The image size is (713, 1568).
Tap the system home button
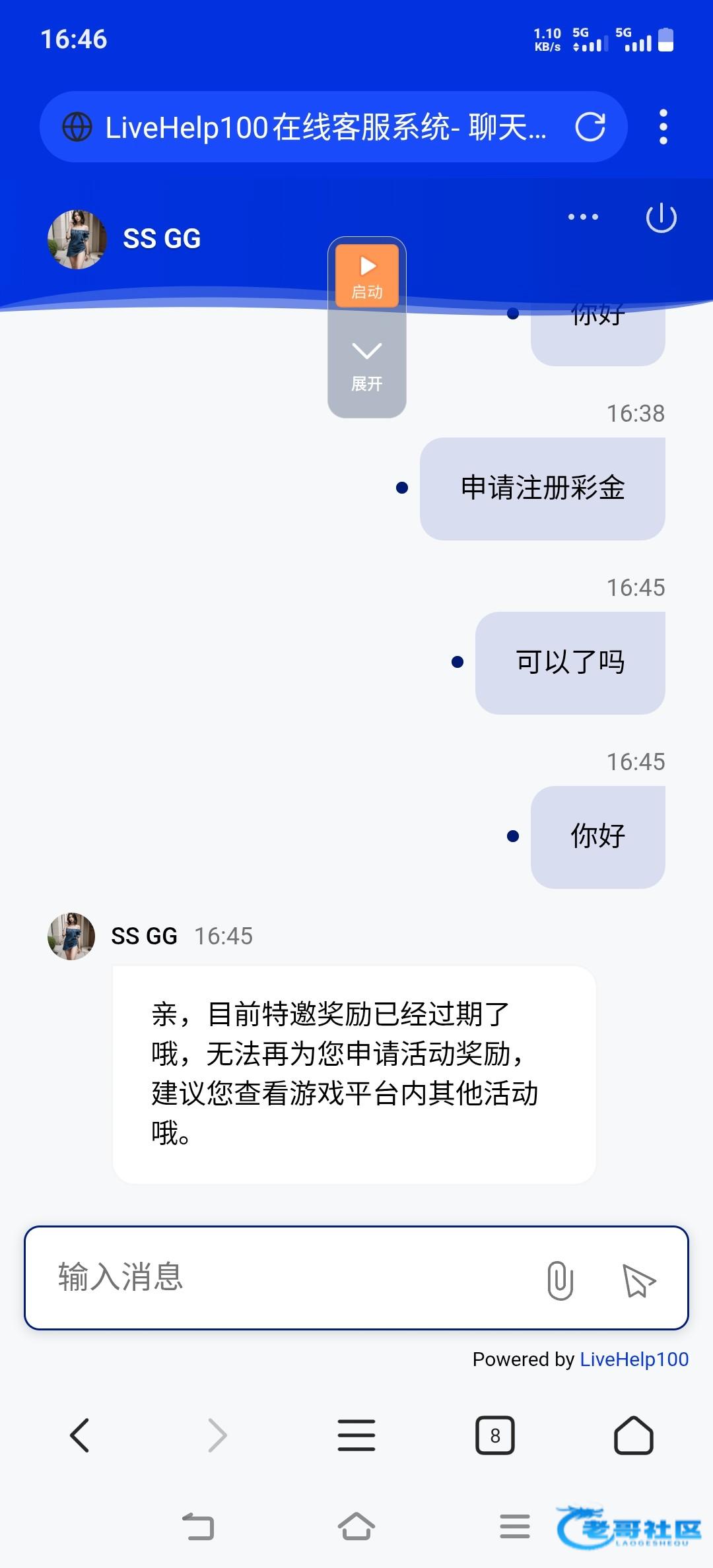pos(356,1526)
